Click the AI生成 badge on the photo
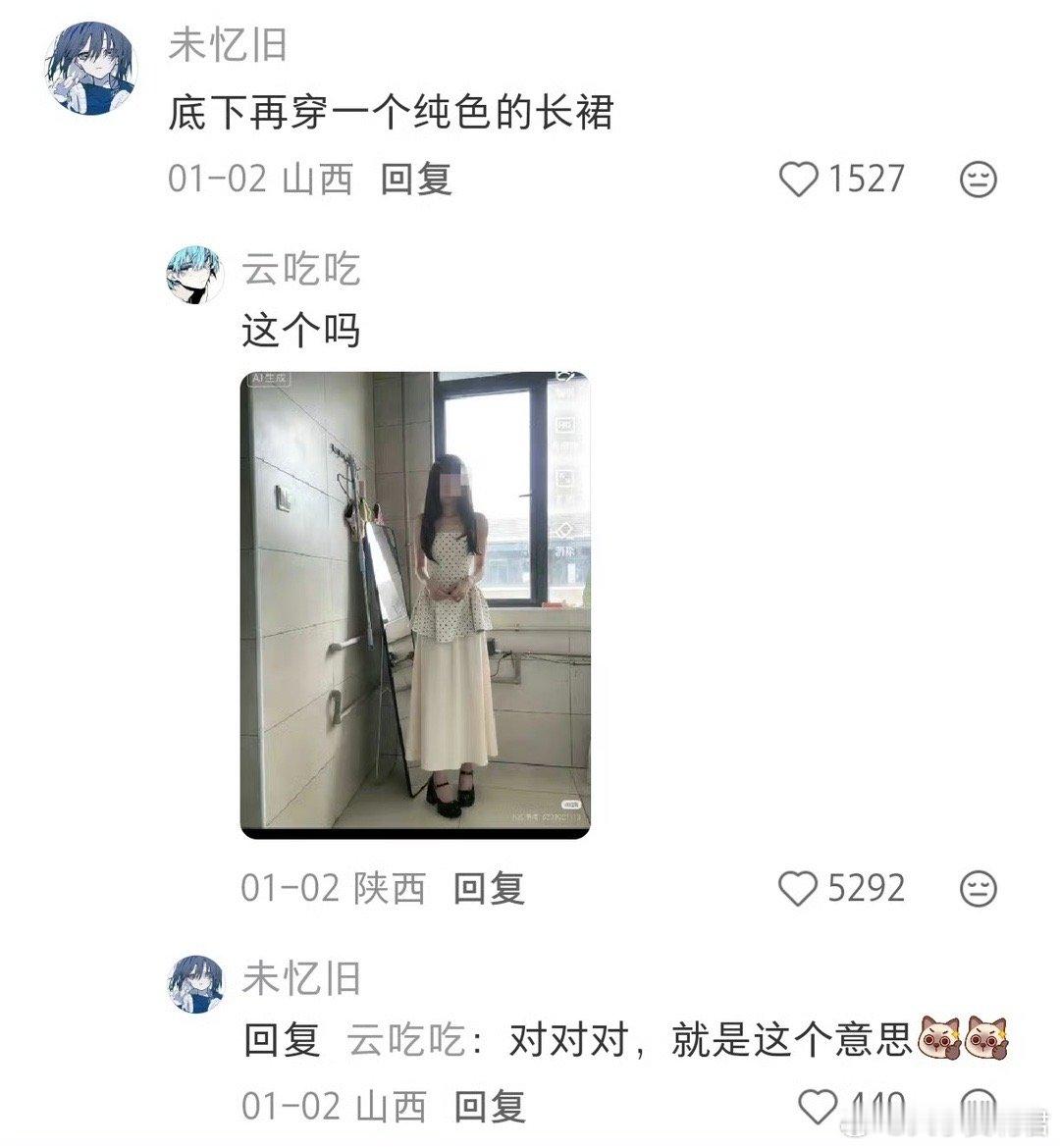The image size is (1060, 1148). (267, 378)
